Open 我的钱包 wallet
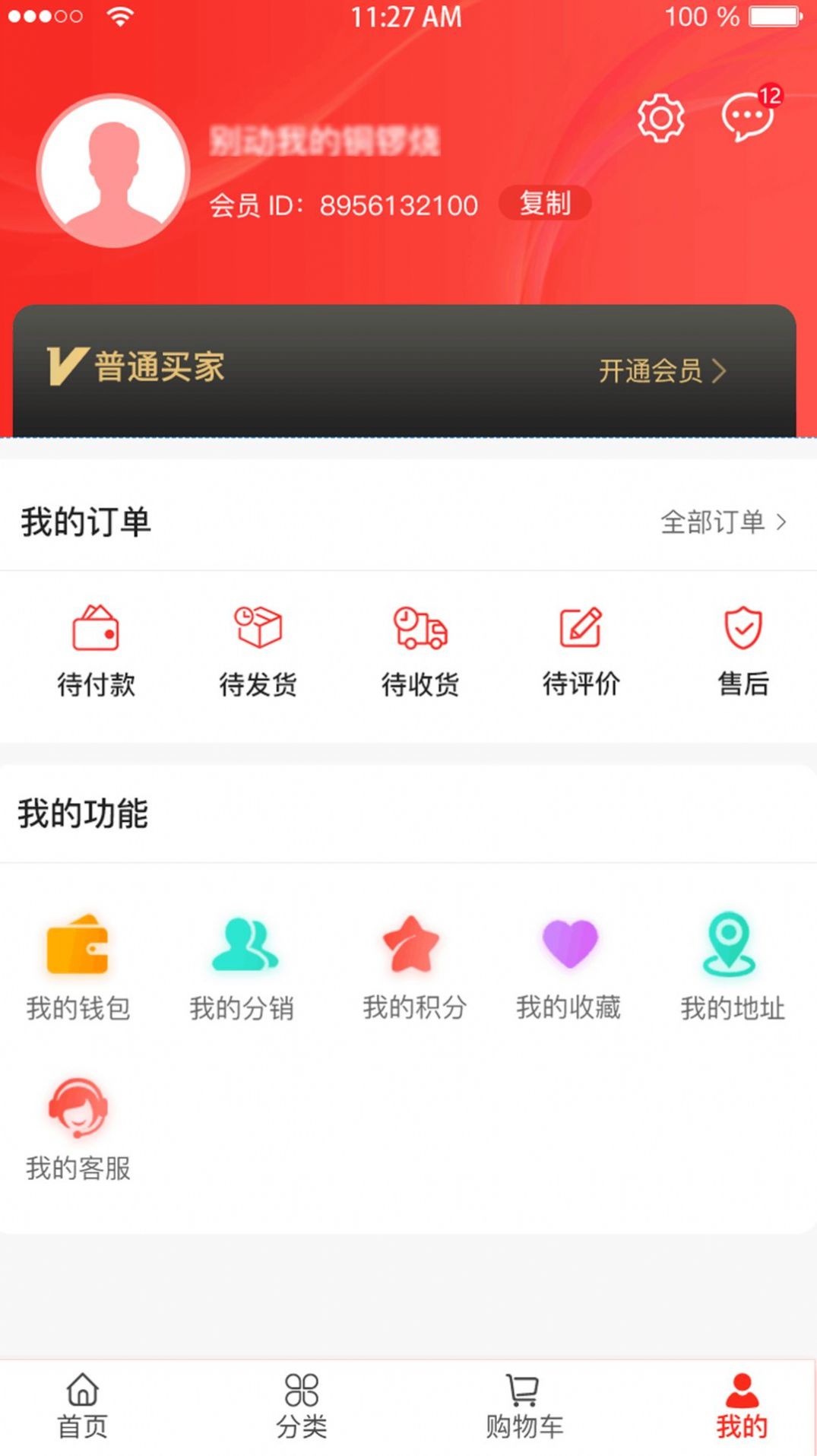 click(79, 966)
